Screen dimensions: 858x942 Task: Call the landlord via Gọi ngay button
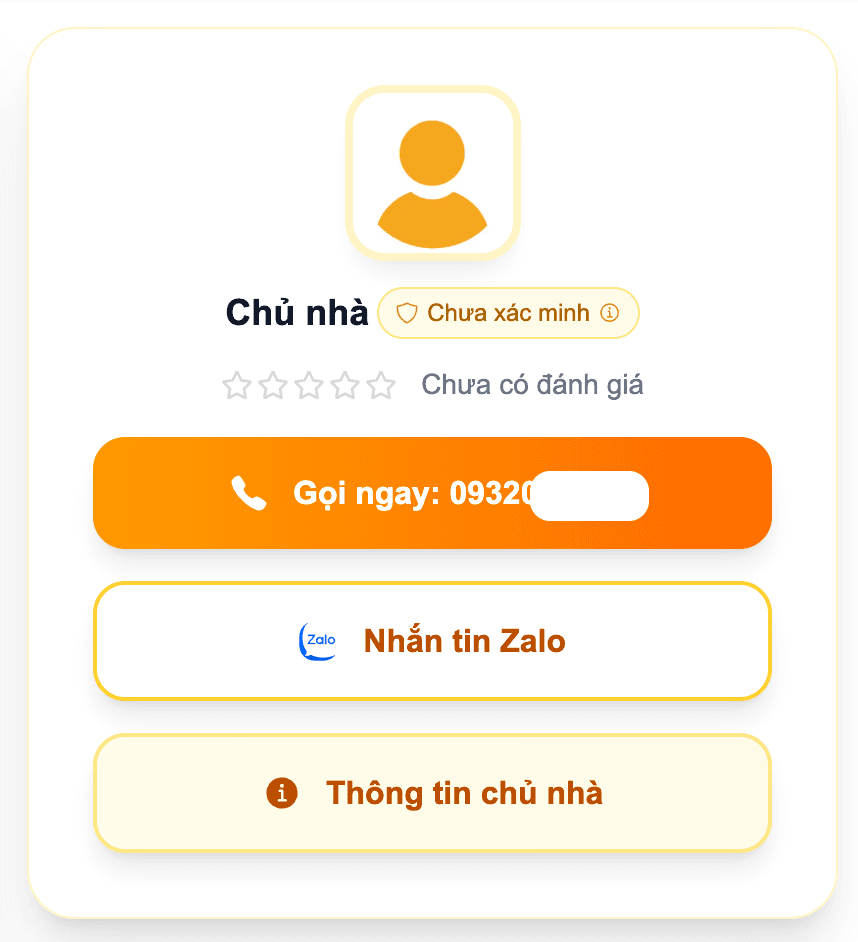point(432,493)
